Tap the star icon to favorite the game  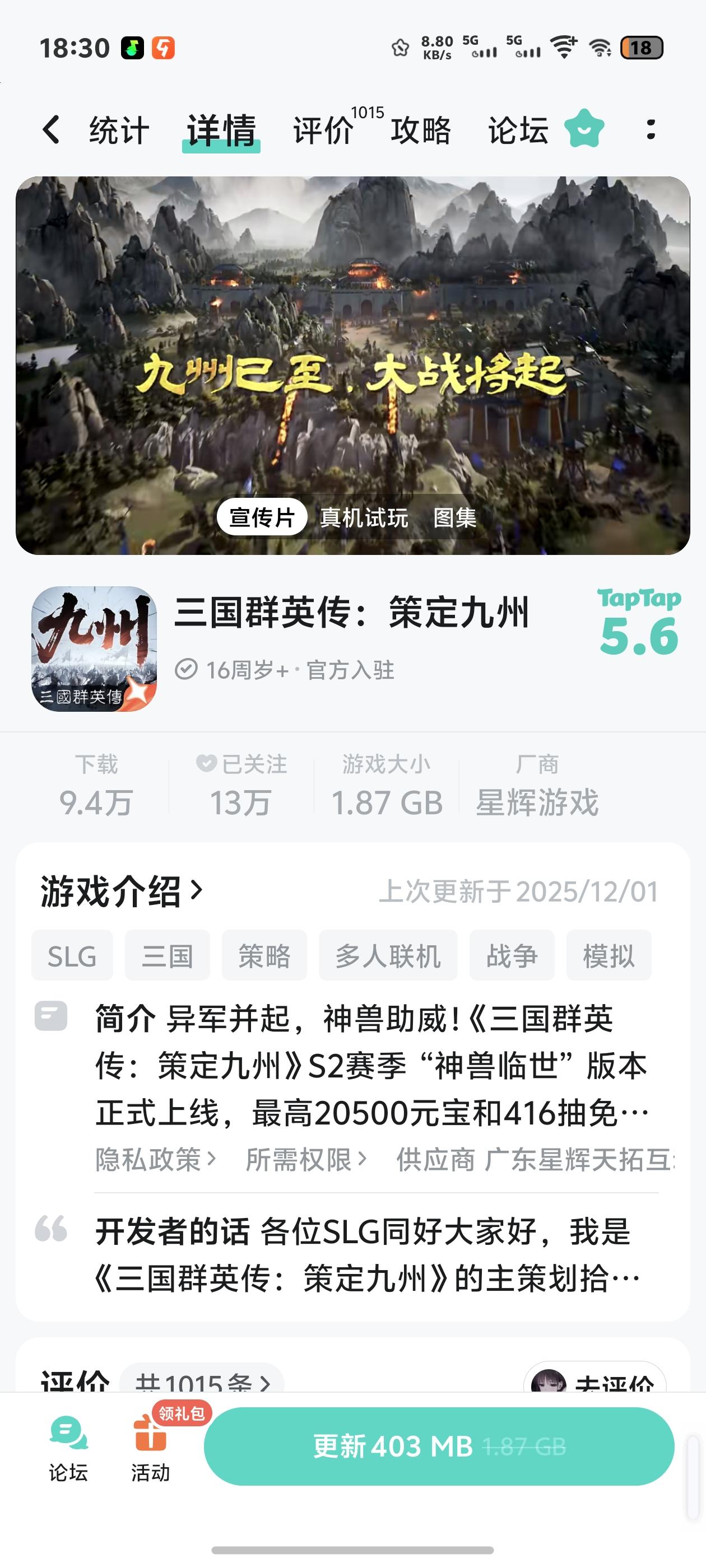pos(584,130)
